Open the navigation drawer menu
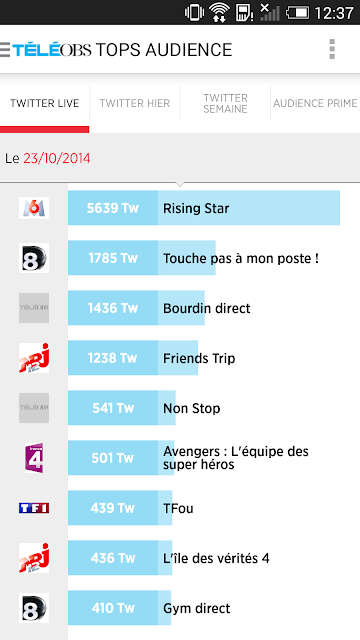 (x=5, y=49)
